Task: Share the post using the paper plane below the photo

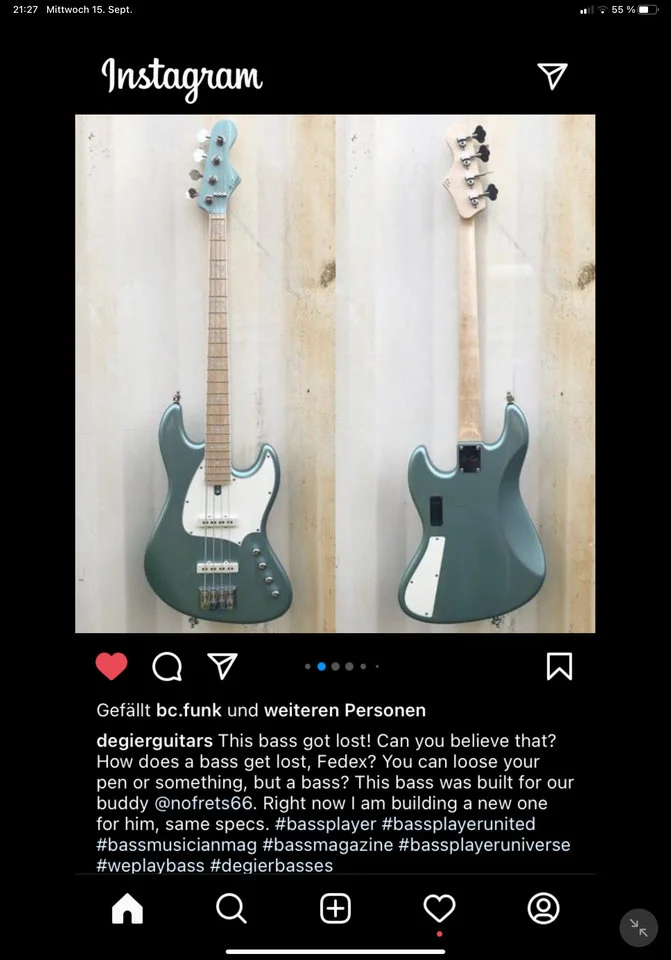Action: click(222, 666)
